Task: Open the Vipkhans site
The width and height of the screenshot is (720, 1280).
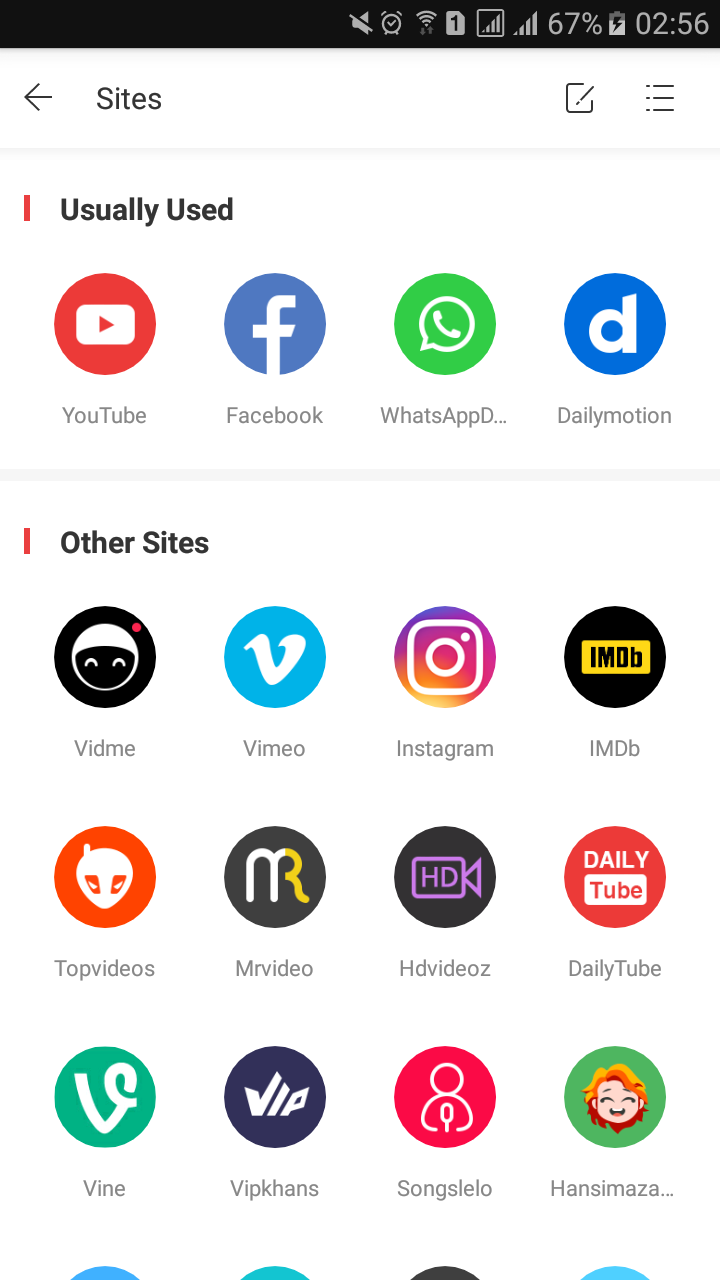Action: 275,1097
